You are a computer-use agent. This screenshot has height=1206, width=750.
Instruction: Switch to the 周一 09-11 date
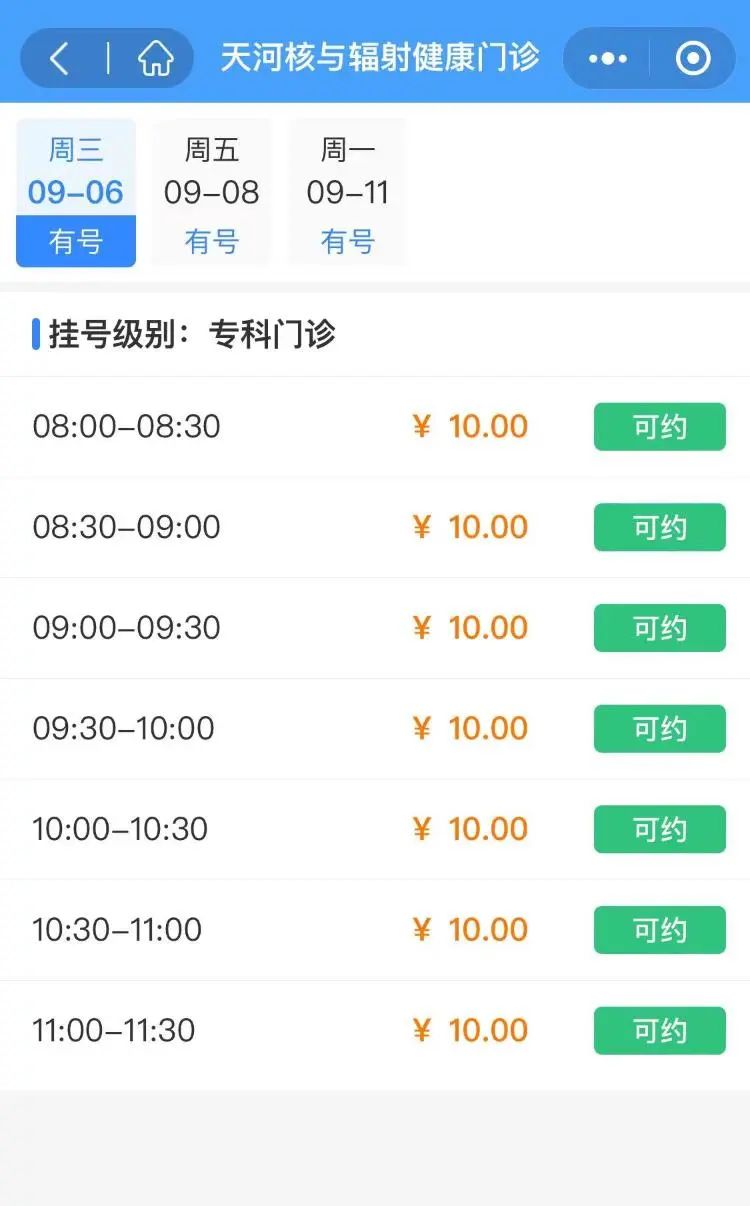point(347,192)
